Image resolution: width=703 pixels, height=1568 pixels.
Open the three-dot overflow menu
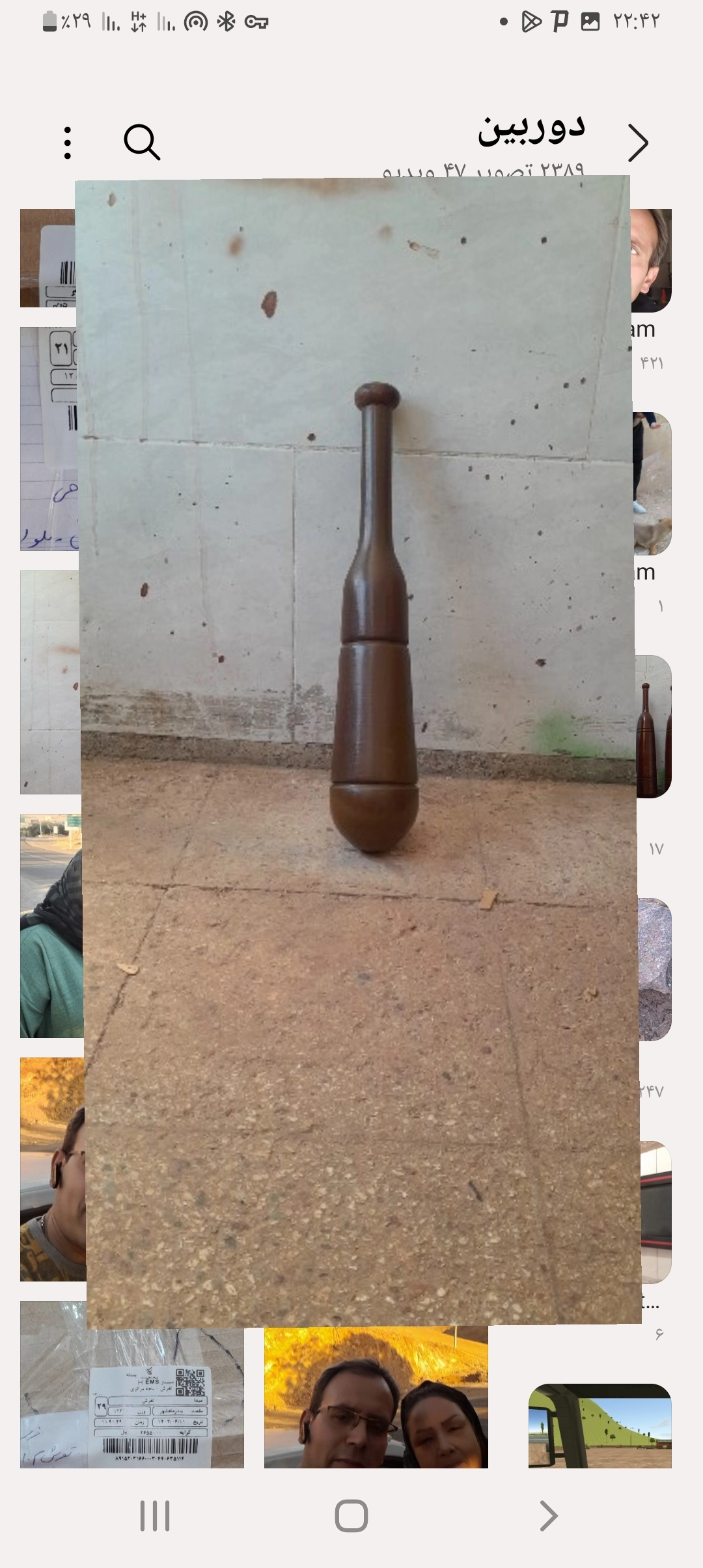[68, 143]
